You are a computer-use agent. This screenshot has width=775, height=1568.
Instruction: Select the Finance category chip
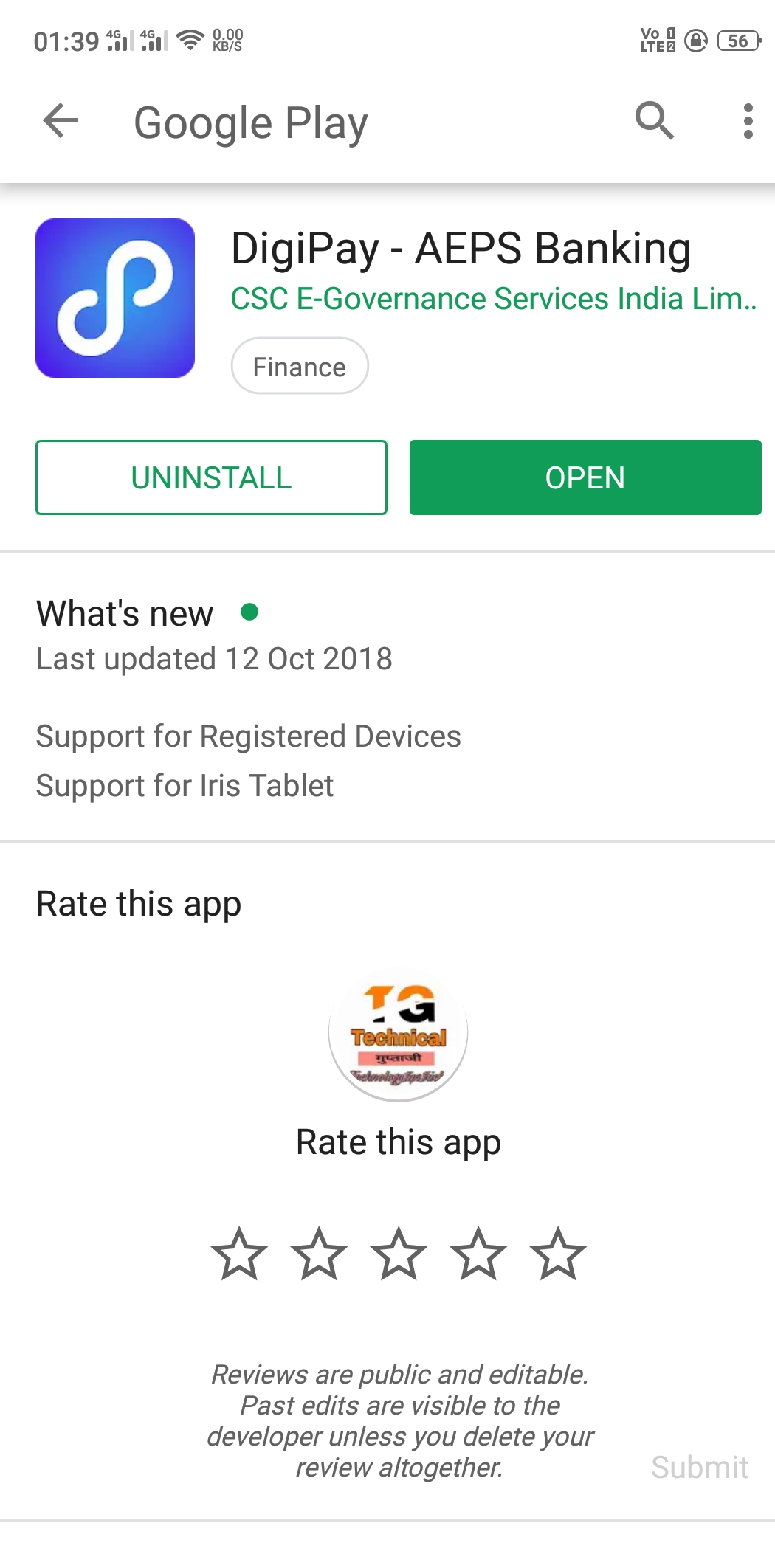pos(300,366)
